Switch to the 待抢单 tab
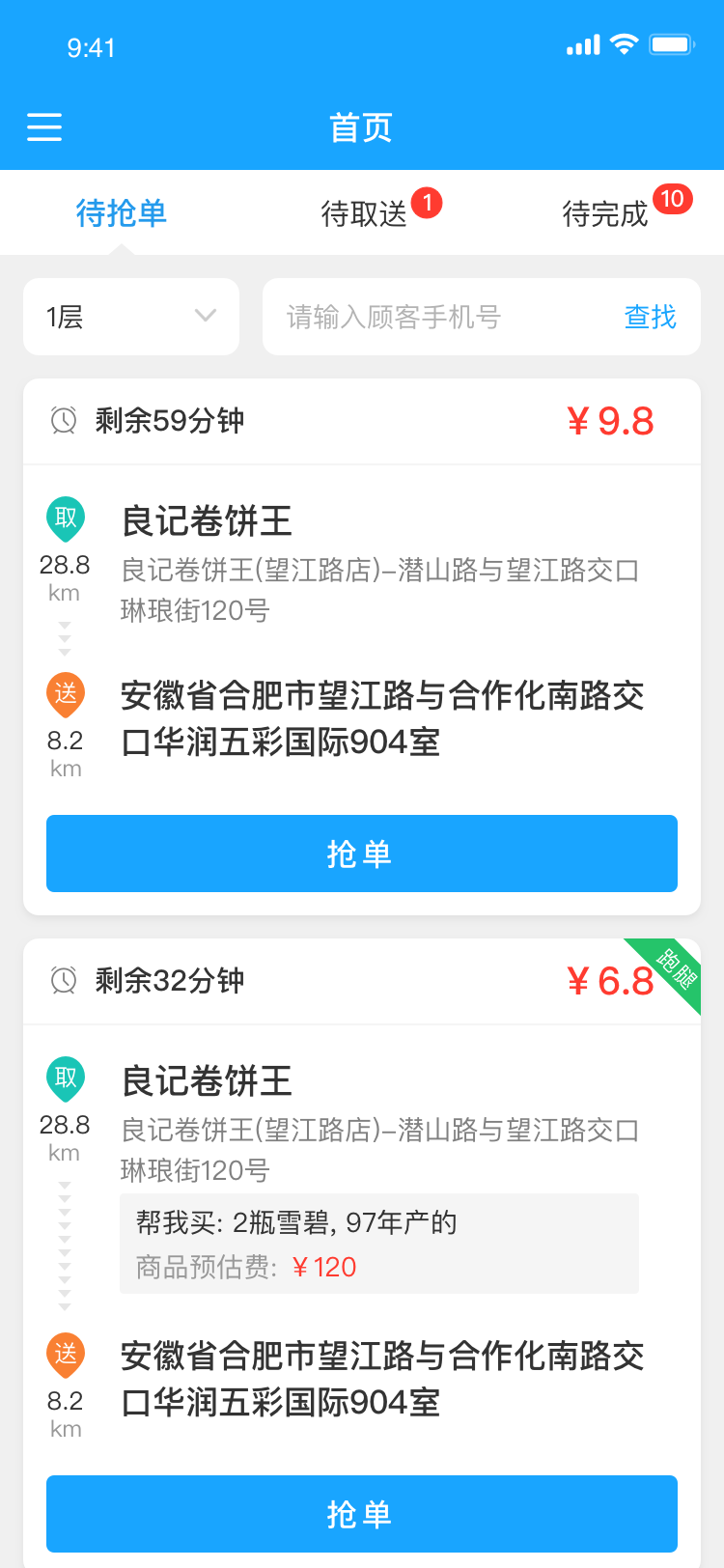 122,212
